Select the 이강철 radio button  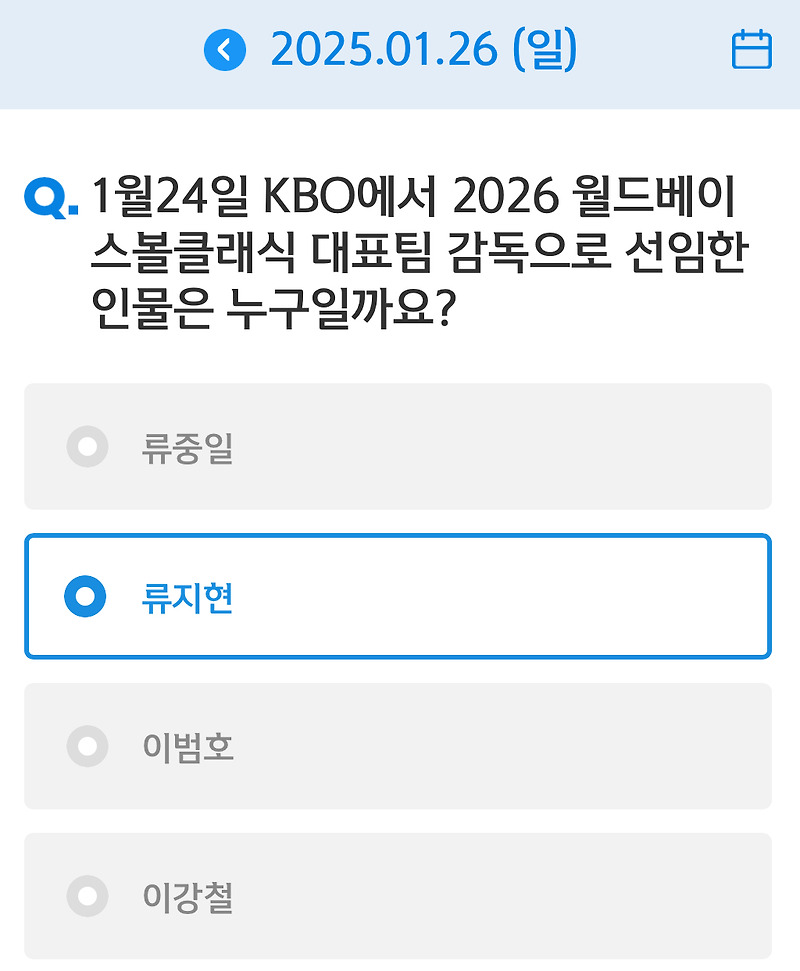tap(89, 897)
